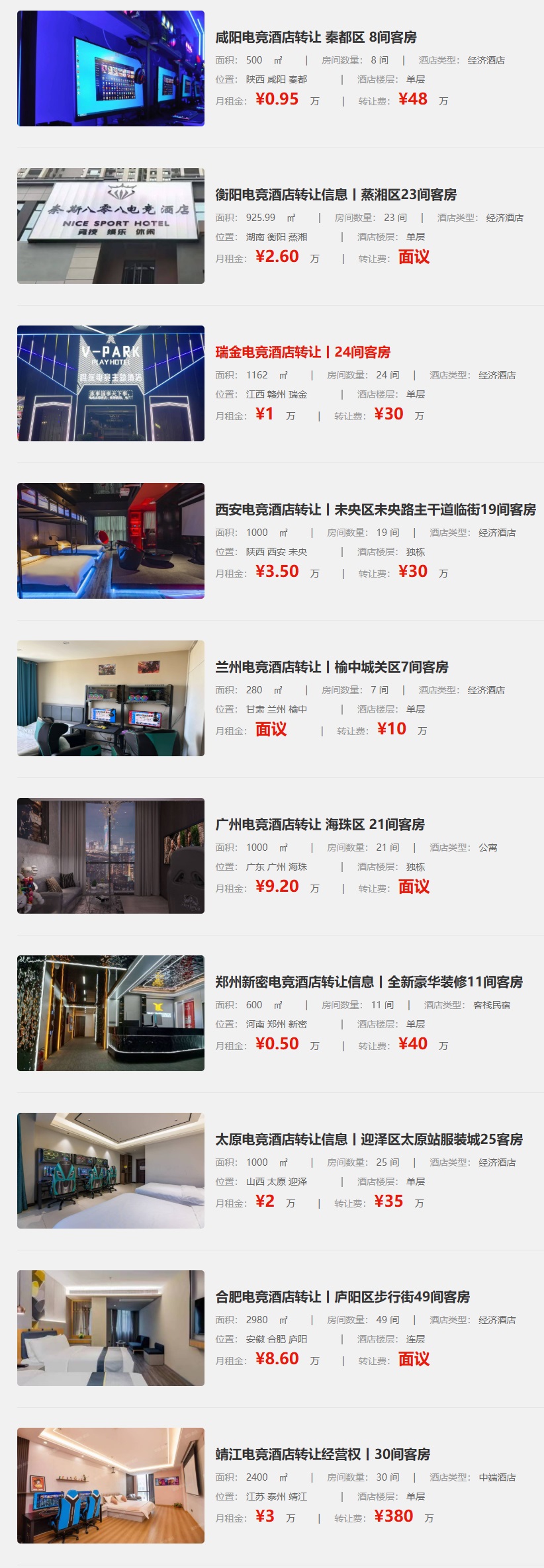Click the NICE SPORT HOTEL signboard photo
The height and width of the screenshot is (1568, 544).
point(111,225)
